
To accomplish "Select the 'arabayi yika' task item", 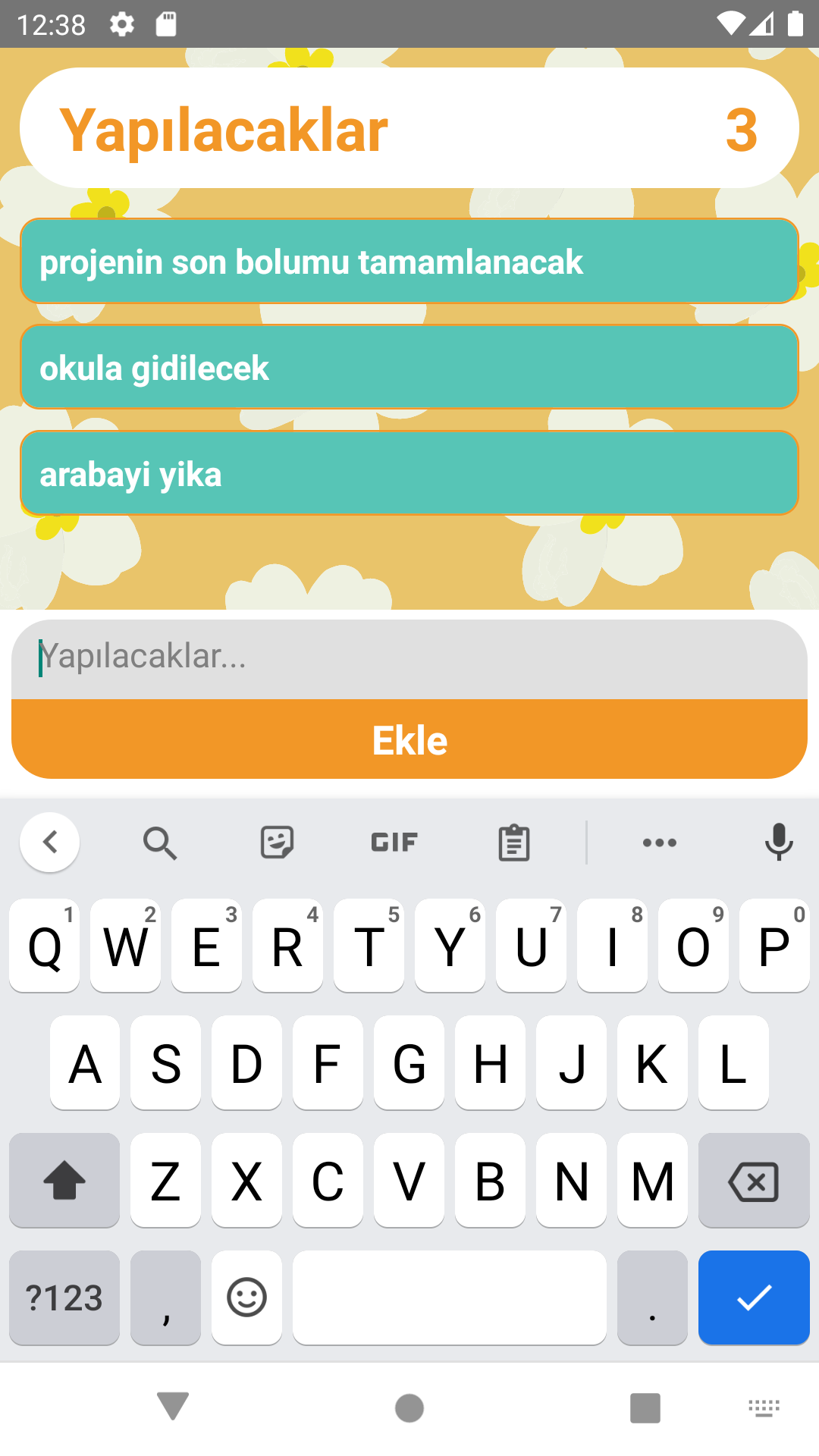I will 409,472.
